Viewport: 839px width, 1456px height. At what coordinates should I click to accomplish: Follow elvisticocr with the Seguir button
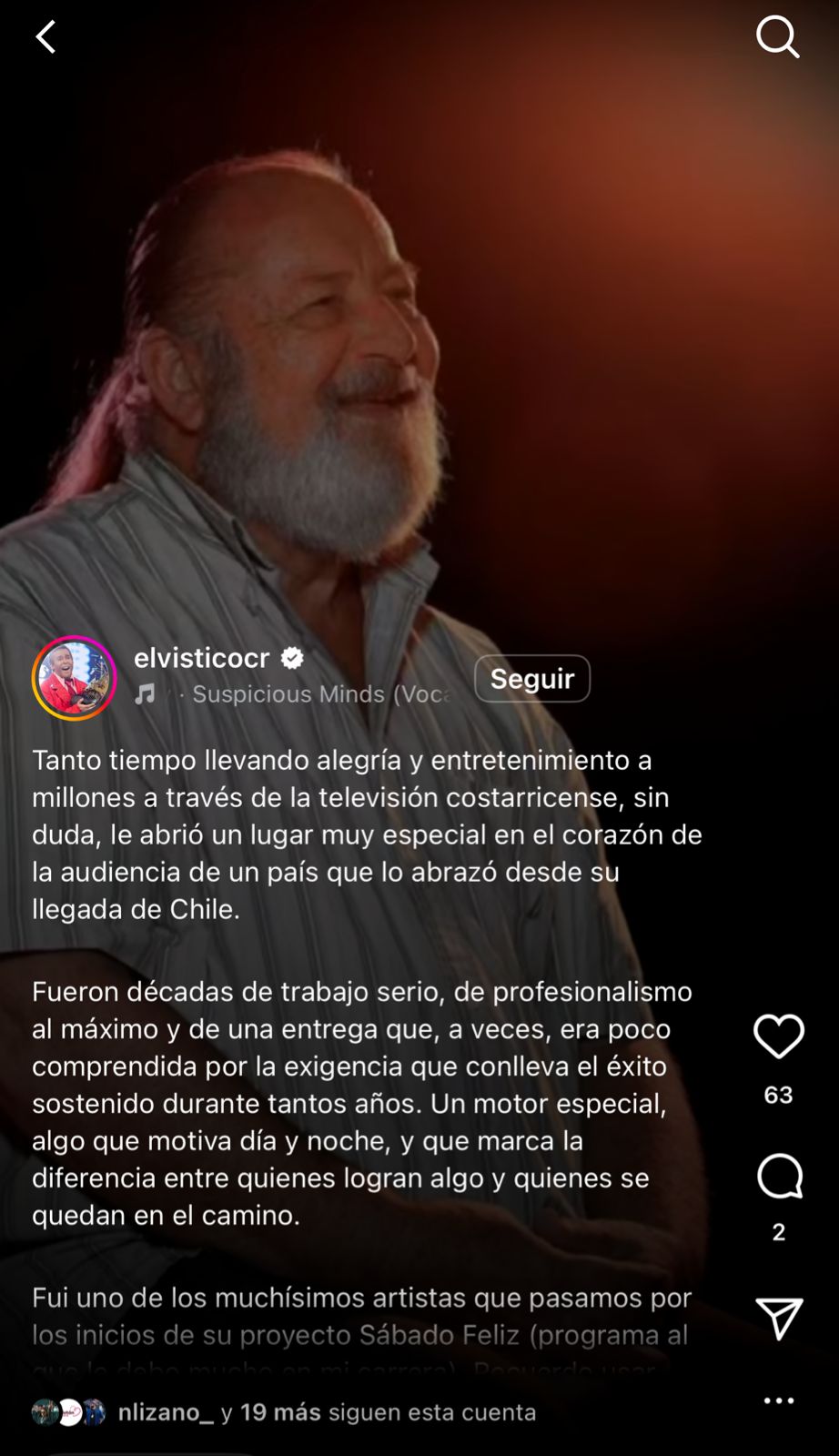532,679
